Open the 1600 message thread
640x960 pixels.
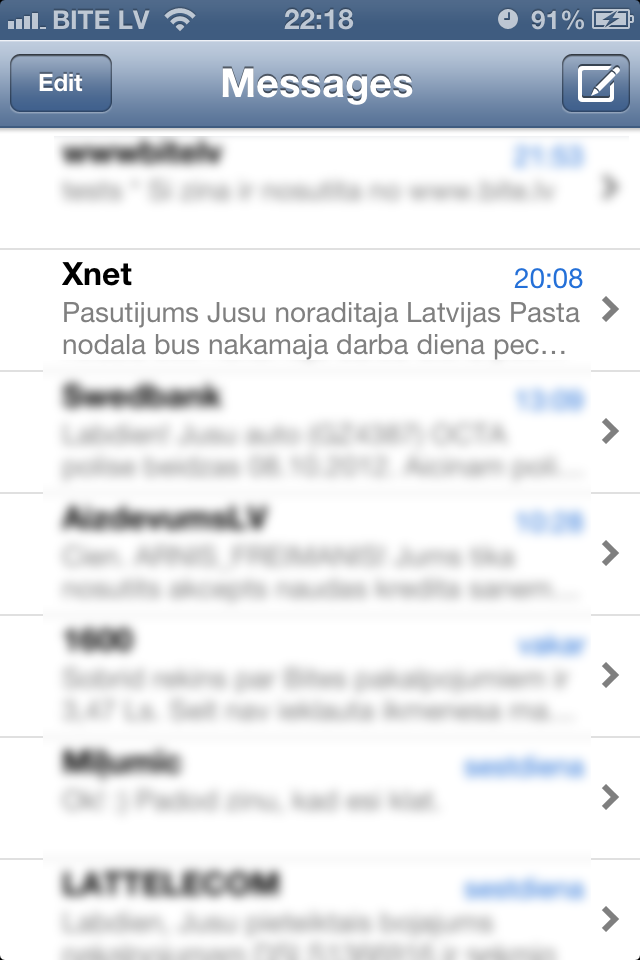coord(320,675)
